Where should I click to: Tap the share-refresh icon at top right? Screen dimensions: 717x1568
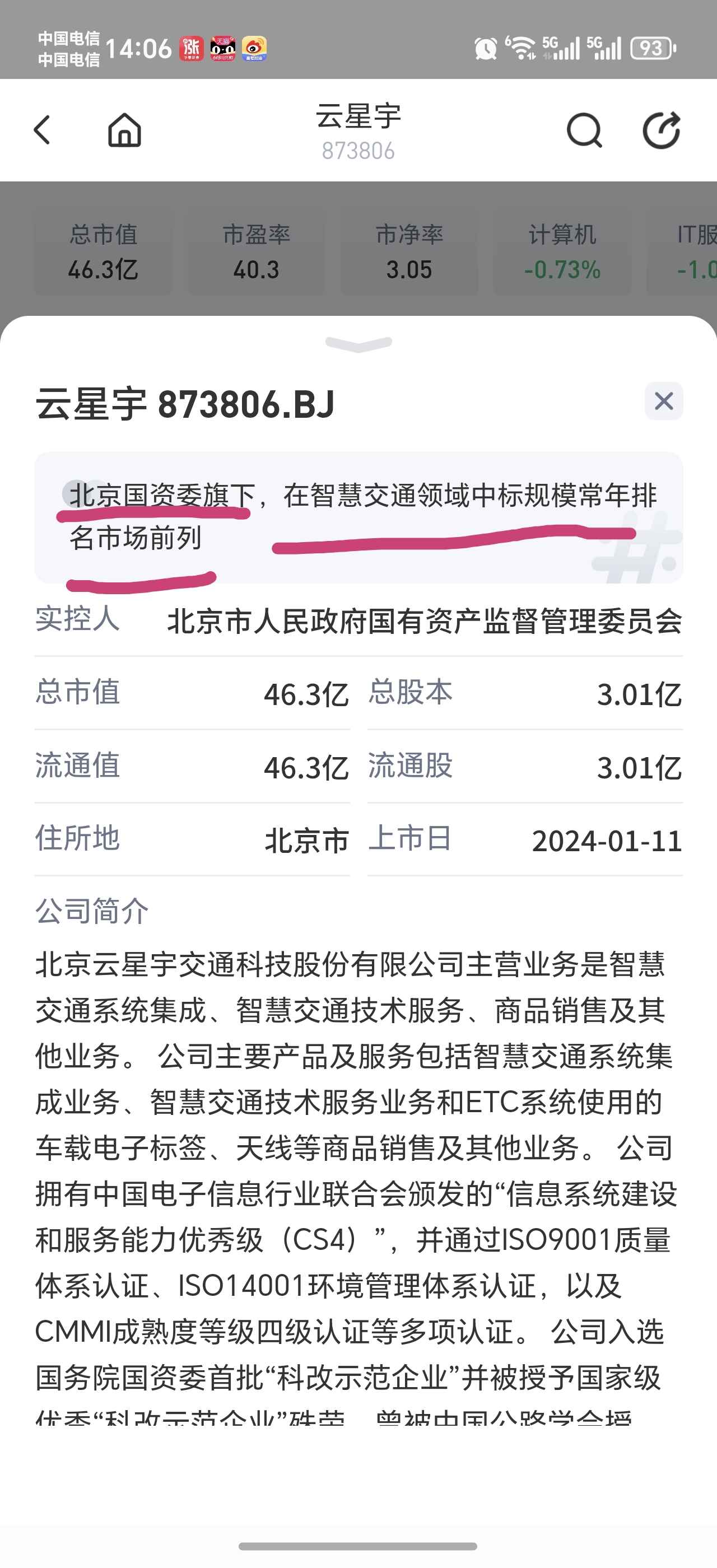(662, 130)
